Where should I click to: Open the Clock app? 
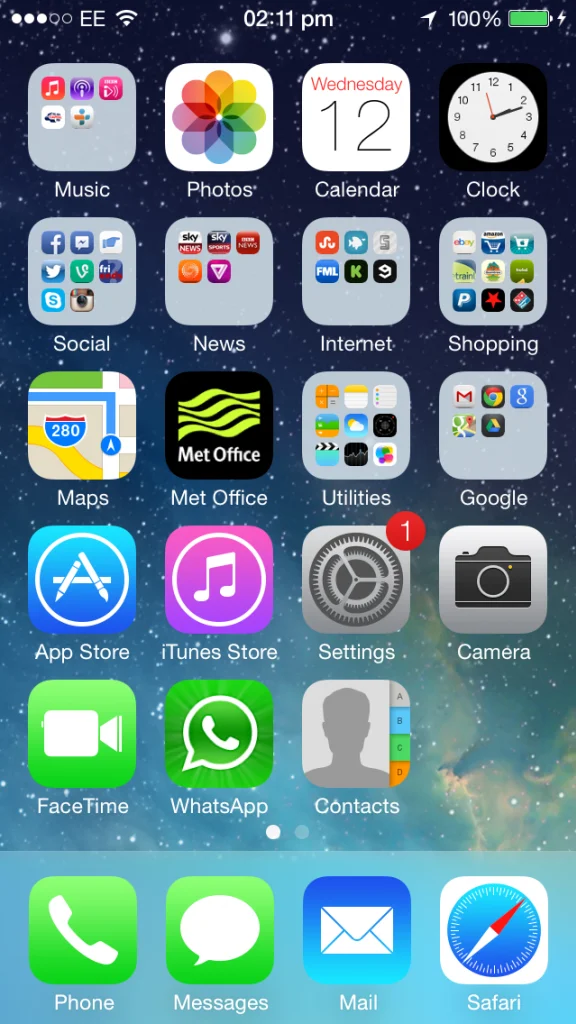(x=493, y=118)
